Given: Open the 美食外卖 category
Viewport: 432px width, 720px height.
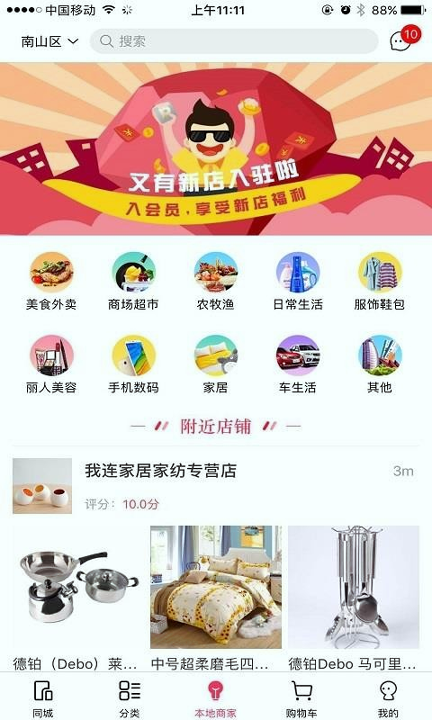Looking at the screenshot, I should coord(51,281).
